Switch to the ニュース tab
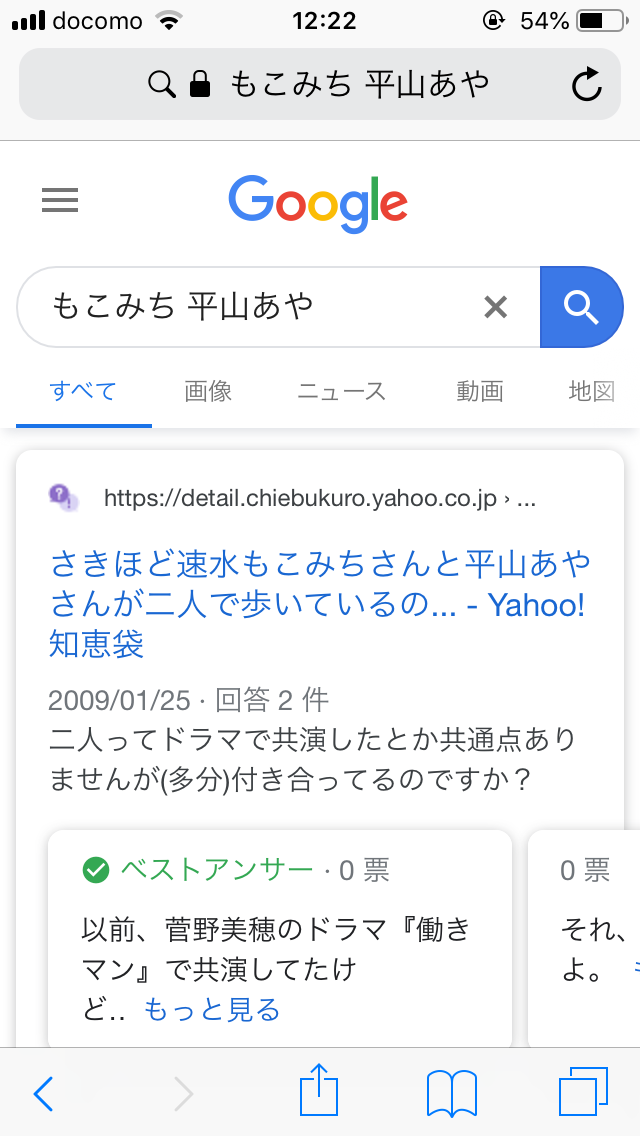 tap(341, 392)
